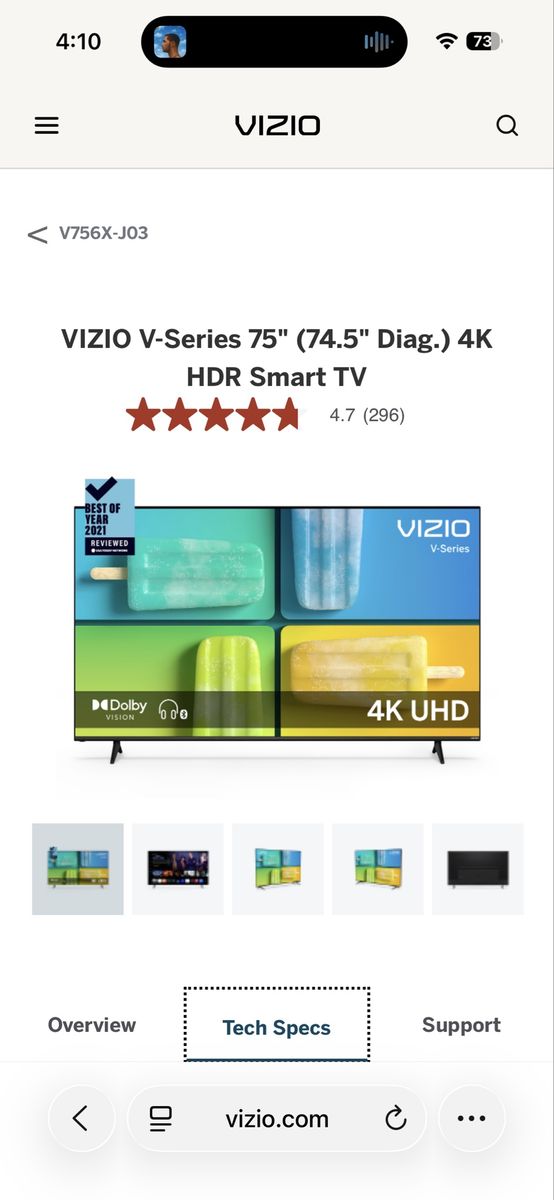Open the browser more options menu
554x1200 pixels.
471,1118
